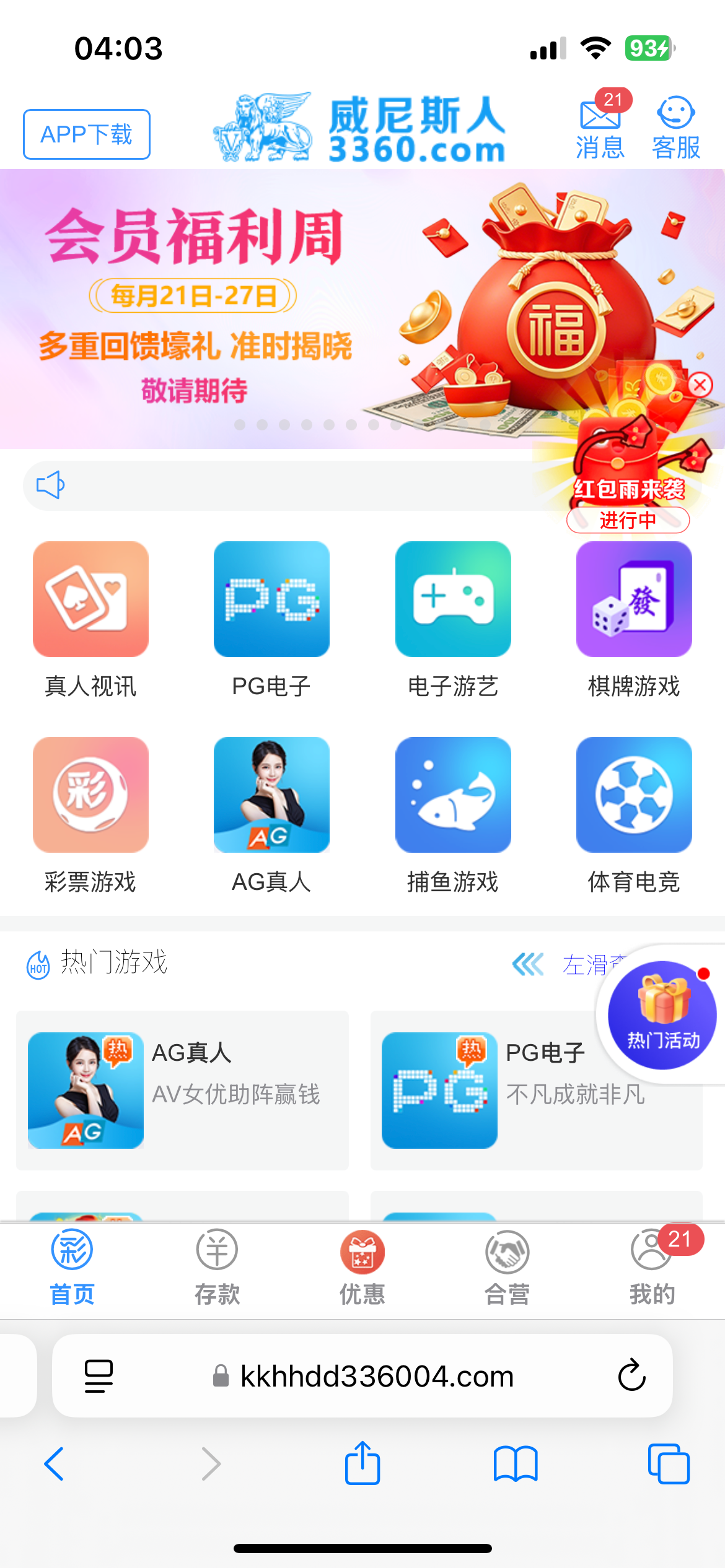Select 捕鱼游戏 category
This screenshot has width=725, height=1568.
(453, 795)
